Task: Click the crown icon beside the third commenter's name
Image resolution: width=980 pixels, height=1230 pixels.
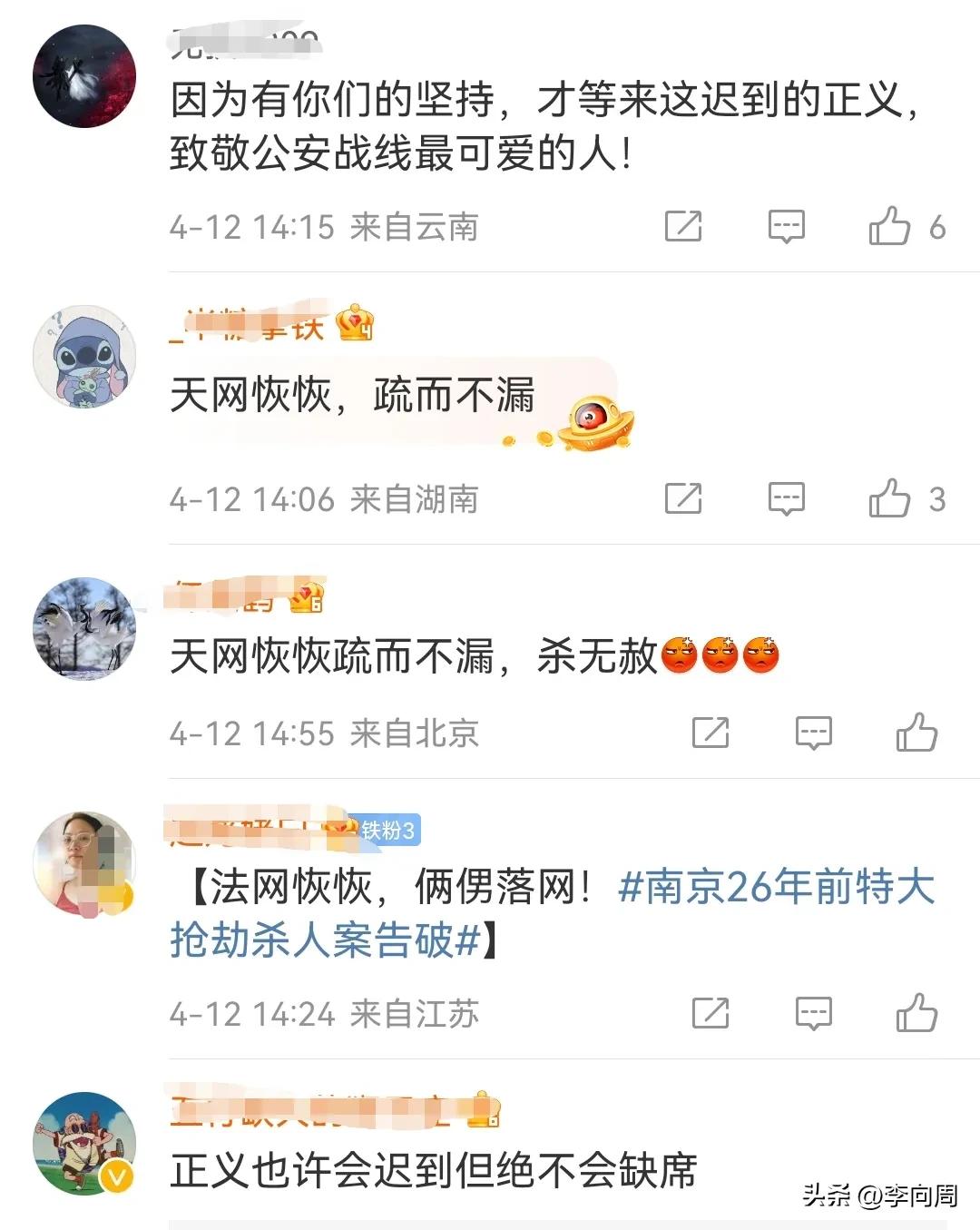Action: tap(309, 598)
